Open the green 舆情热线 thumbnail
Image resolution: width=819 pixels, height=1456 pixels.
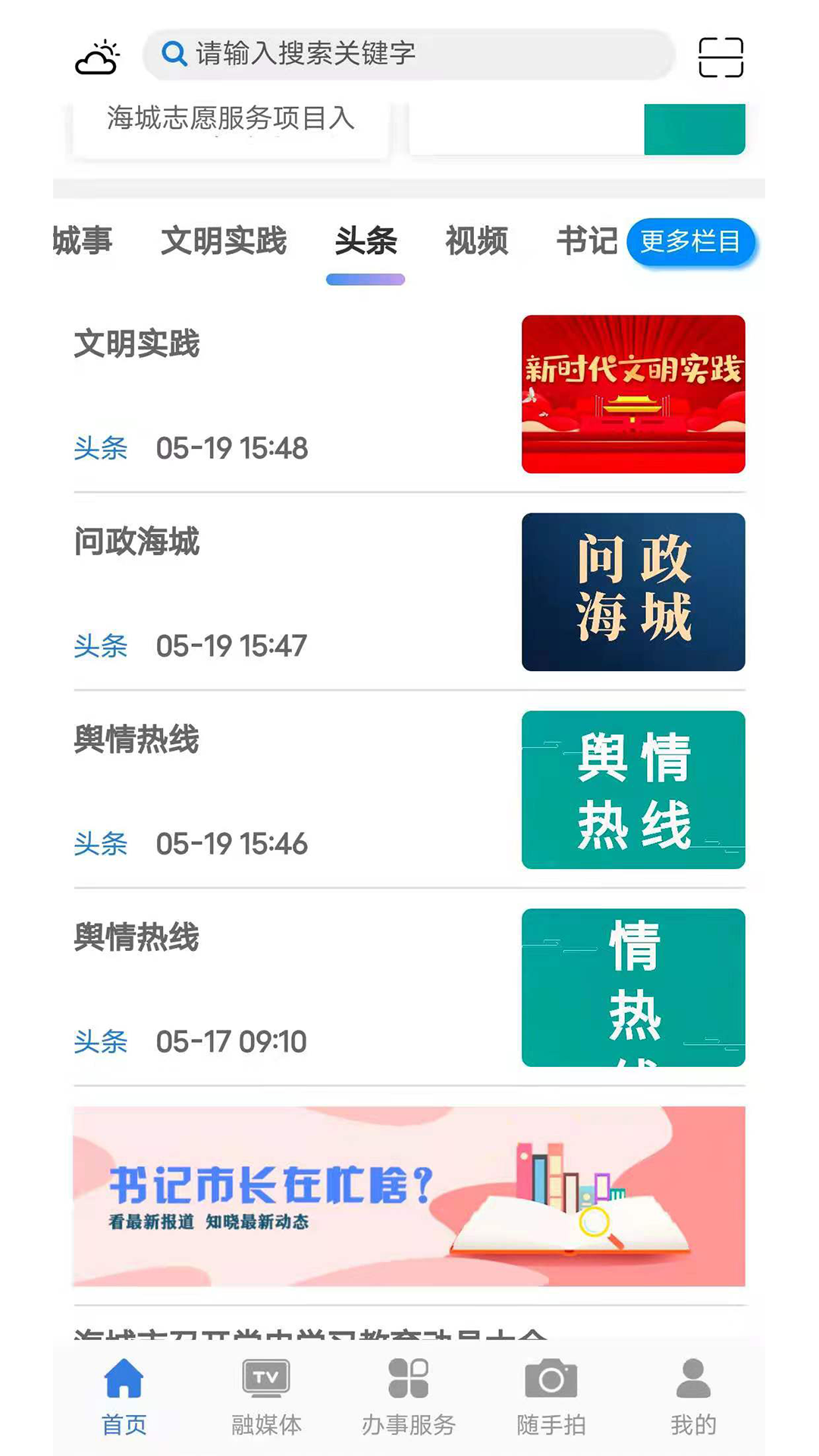tap(632, 789)
